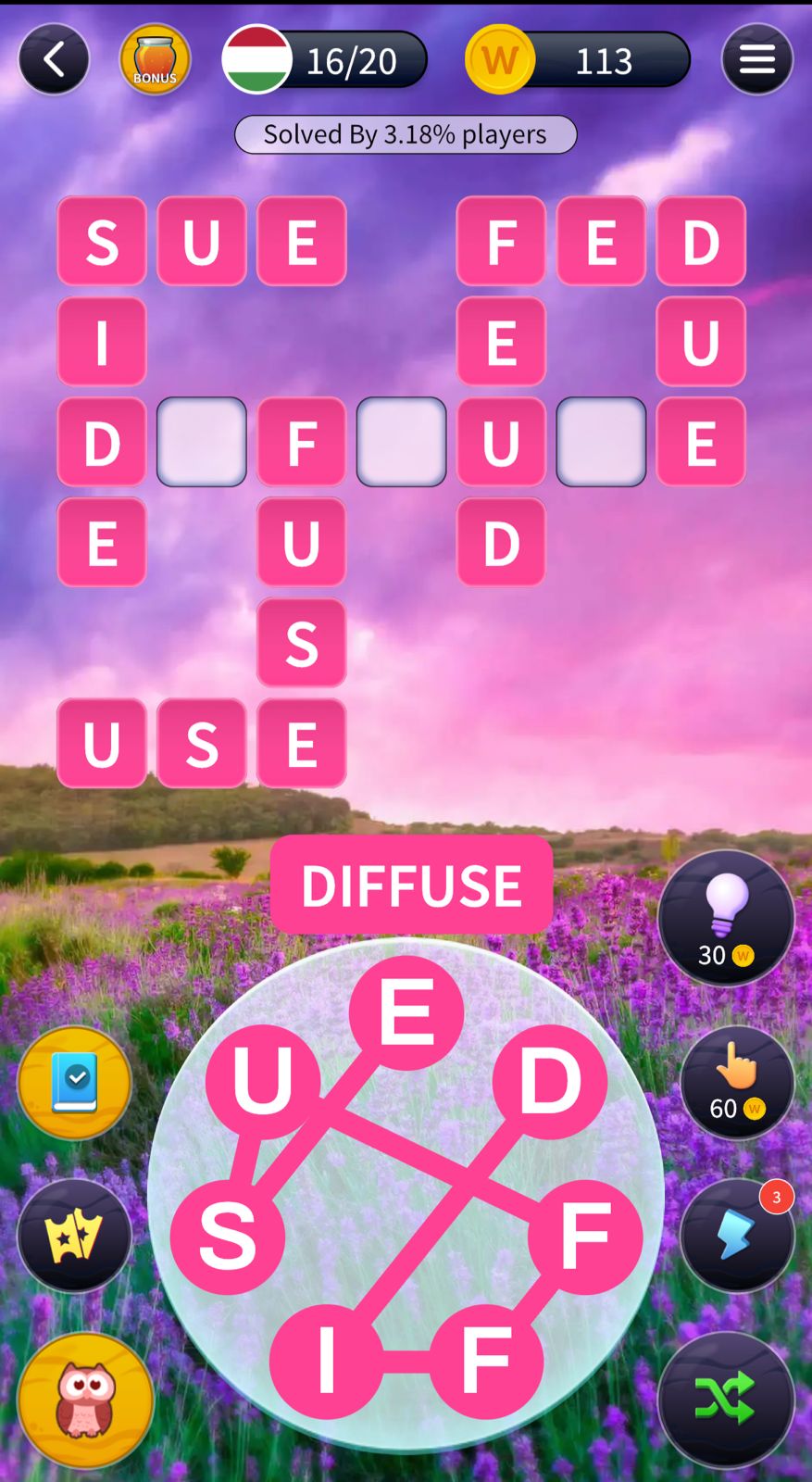This screenshot has width=812, height=1482.
Task: Activate the lightning bolt booster
Action: [737, 1236]
